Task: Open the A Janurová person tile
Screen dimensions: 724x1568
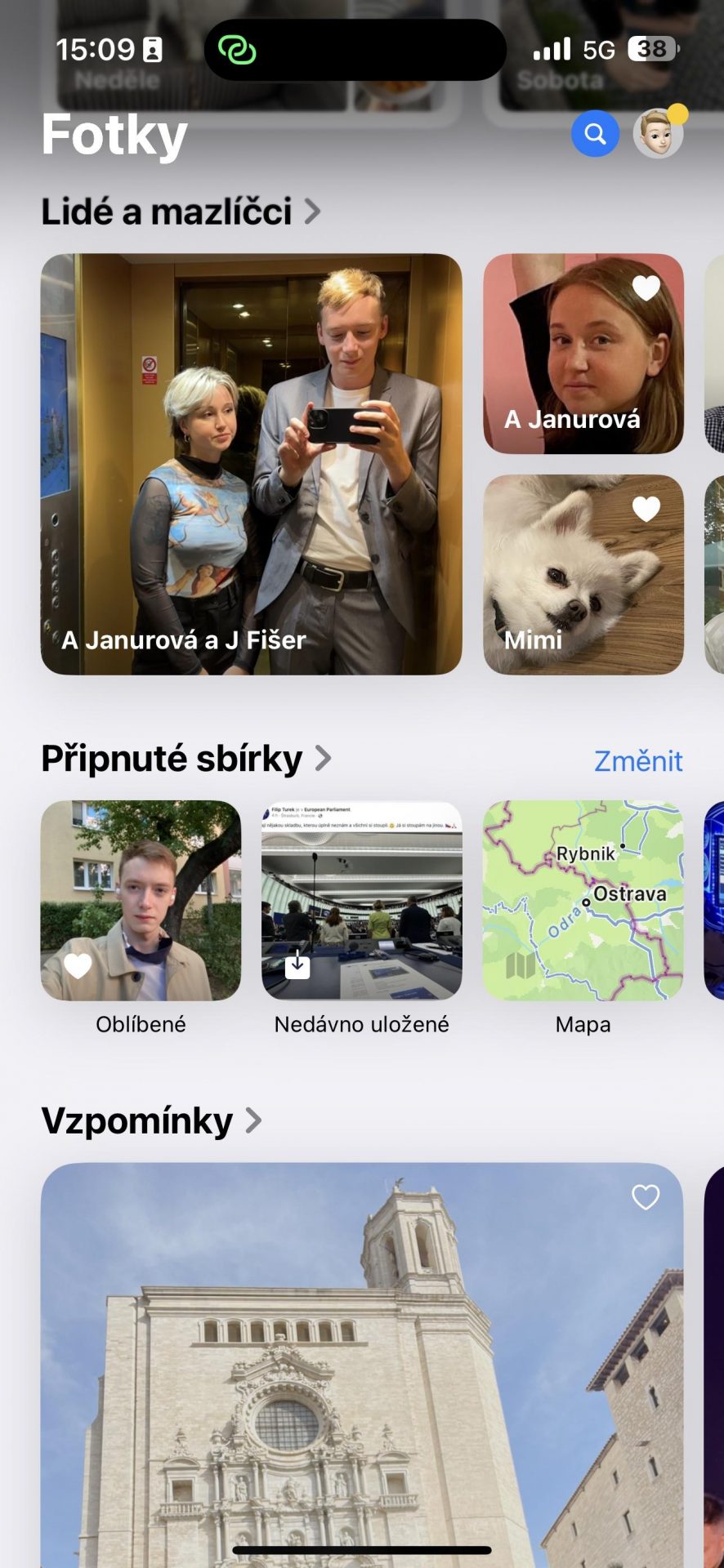Action: pyautogui.click(x=583, y=354)
